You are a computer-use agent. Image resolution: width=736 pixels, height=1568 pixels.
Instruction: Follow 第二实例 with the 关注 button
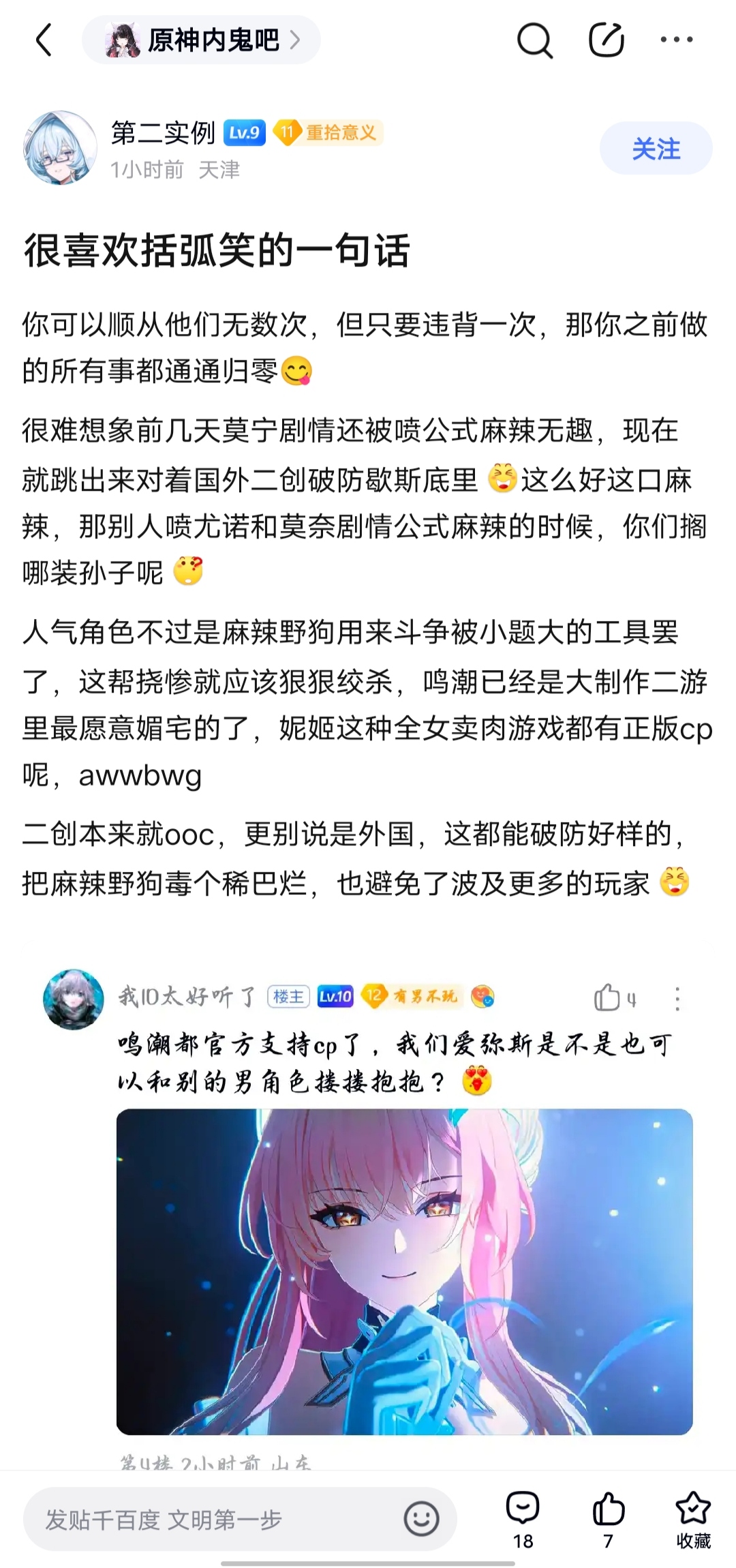tap(656, 149)
